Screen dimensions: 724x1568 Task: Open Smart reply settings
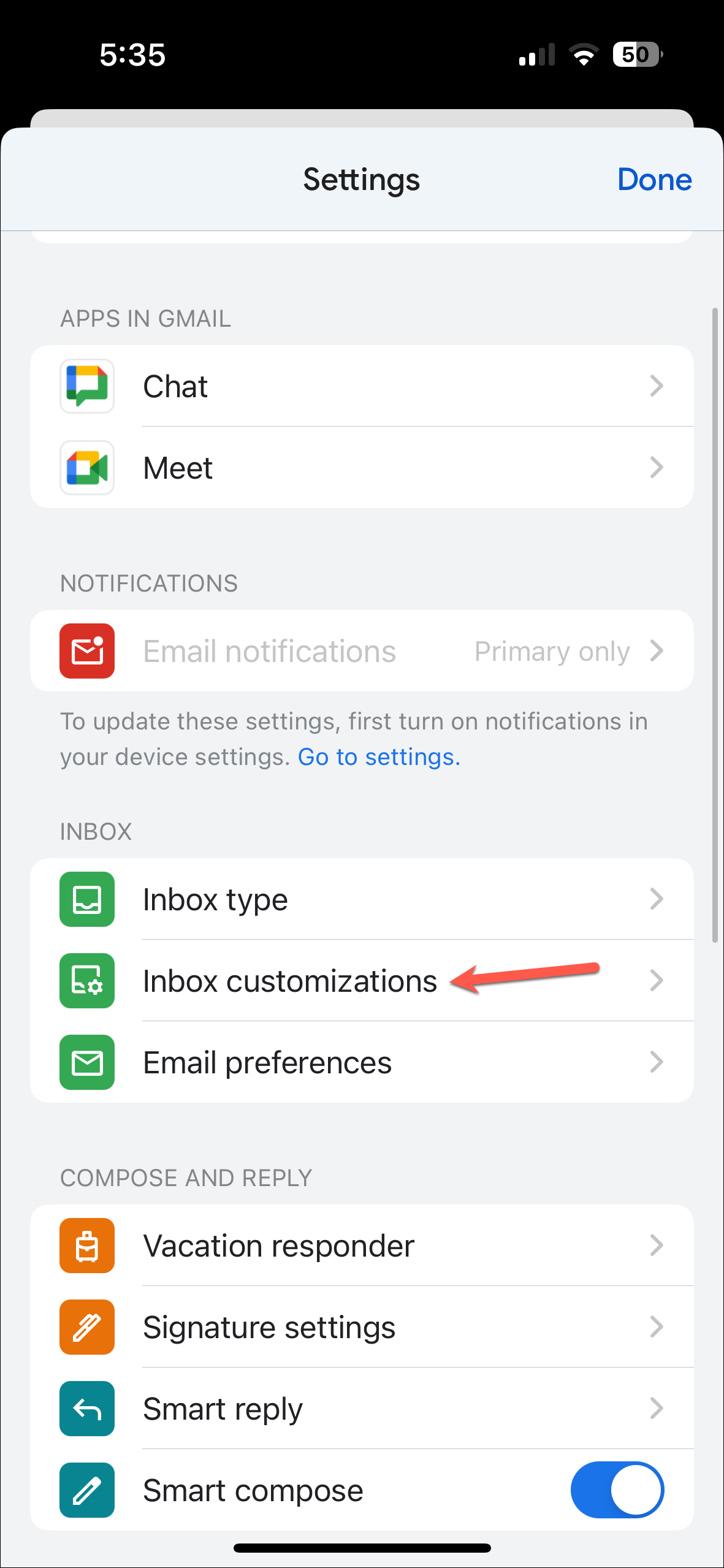[362, 1409]
